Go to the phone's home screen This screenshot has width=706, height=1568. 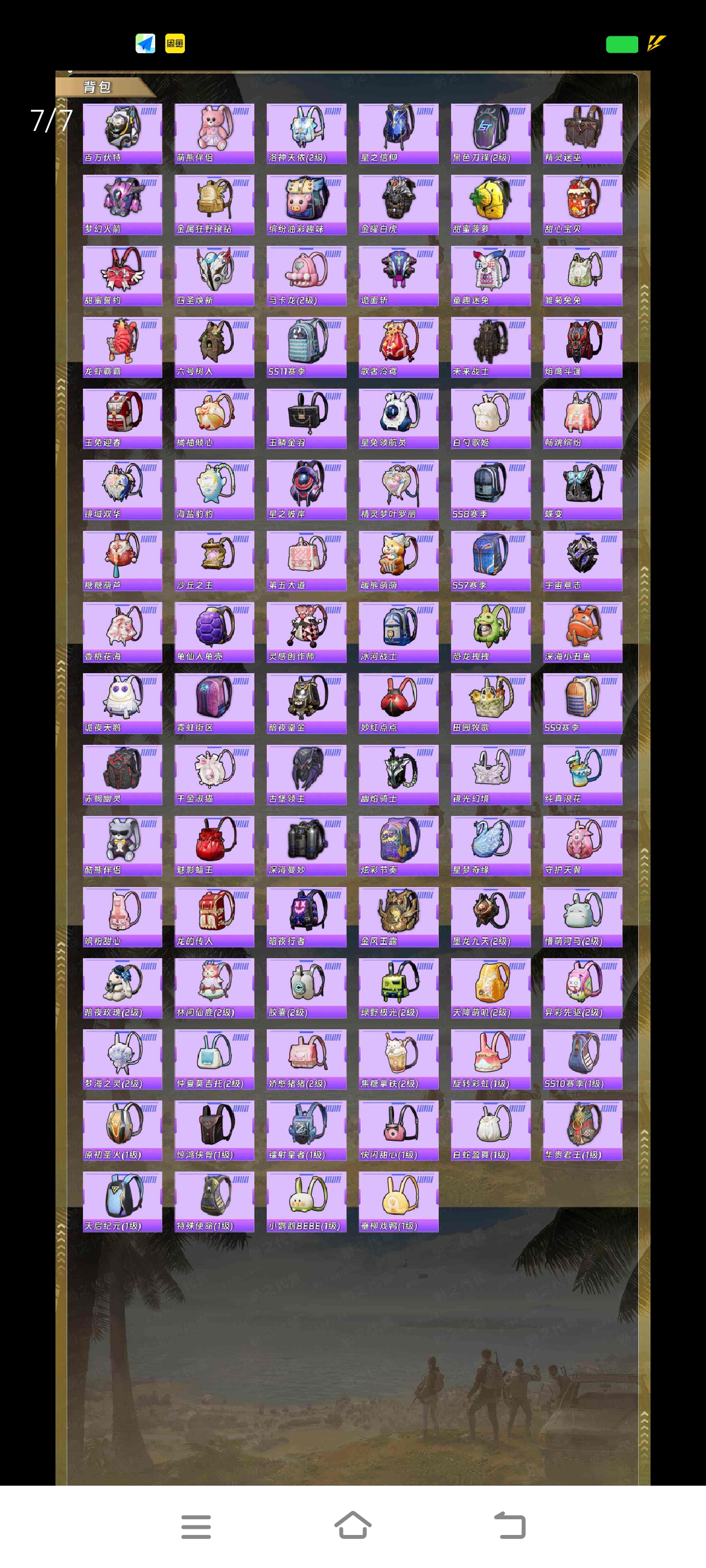point(352,1525)
